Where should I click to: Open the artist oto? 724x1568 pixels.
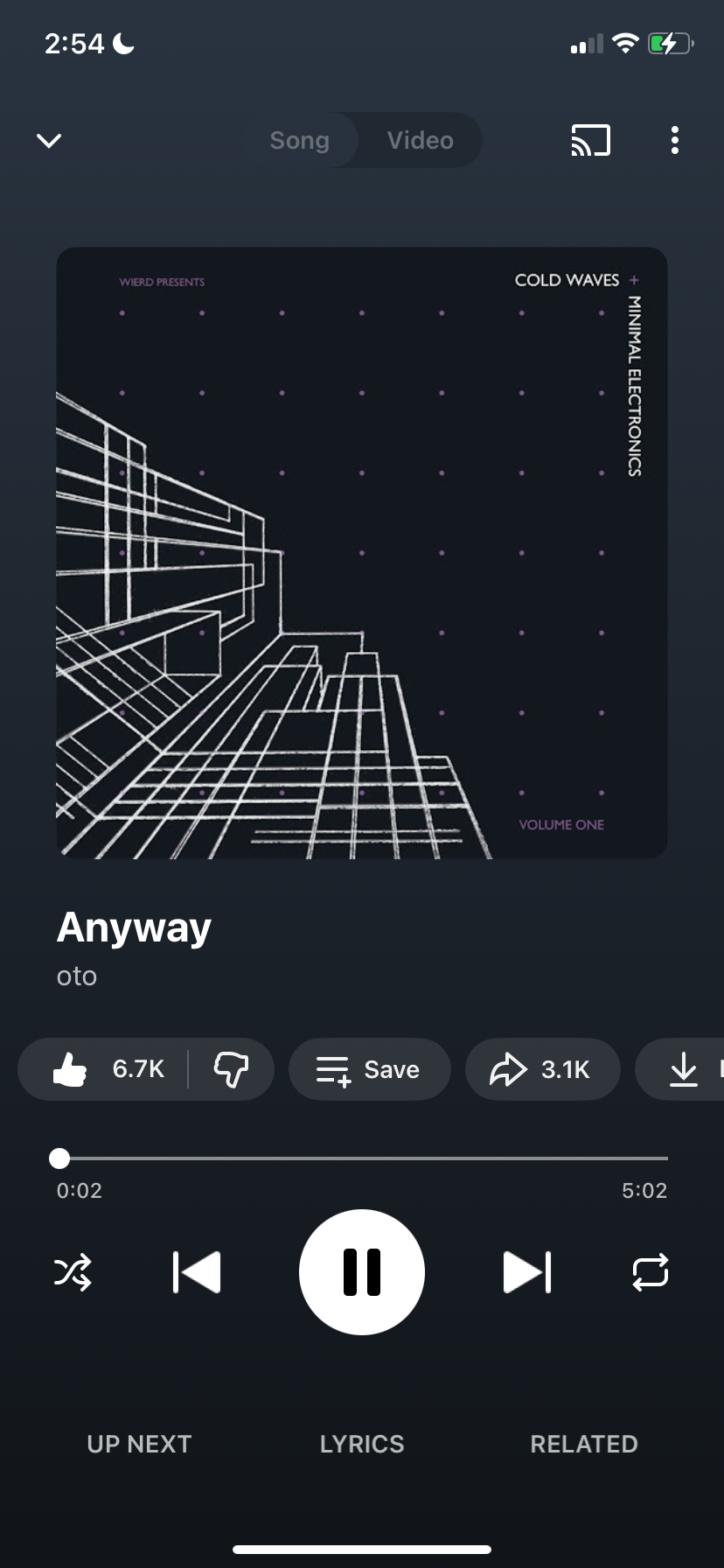(x=77, y=976)
